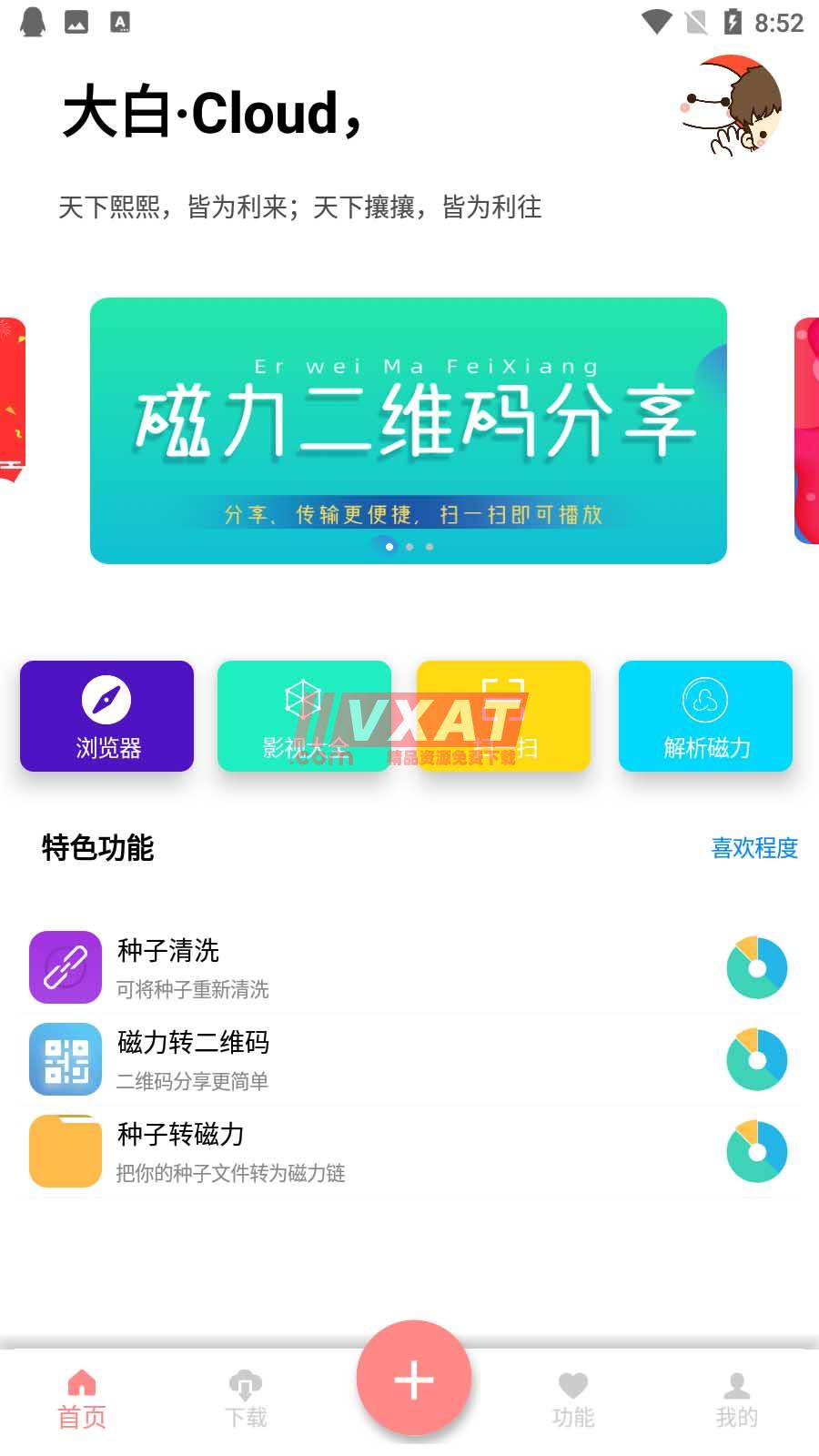Open the 浏览器 (browser) tool

[x=106, y=717]
